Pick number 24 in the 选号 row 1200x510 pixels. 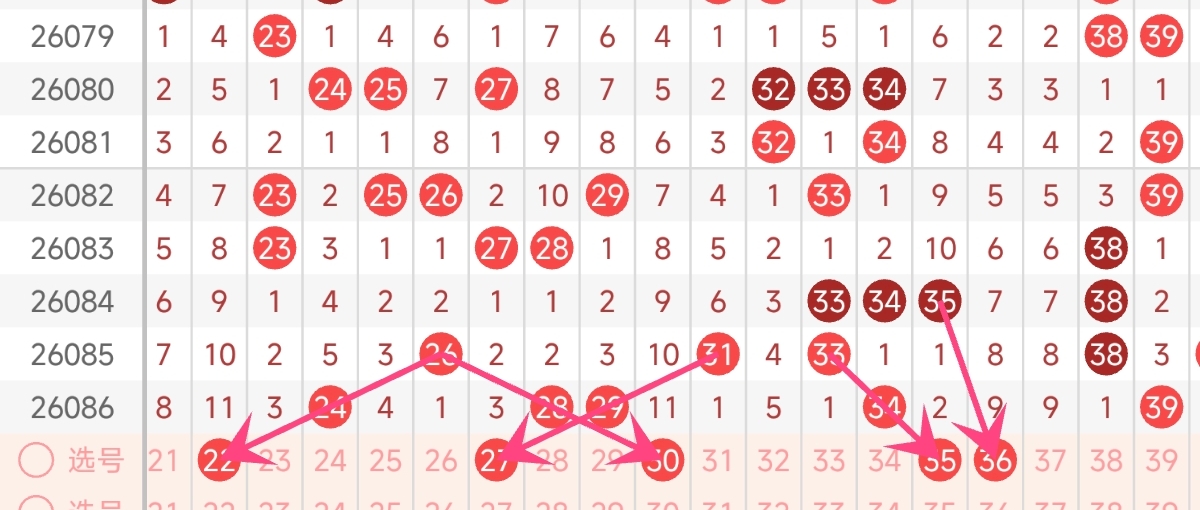pyautogui.click(x=330, y=461)
